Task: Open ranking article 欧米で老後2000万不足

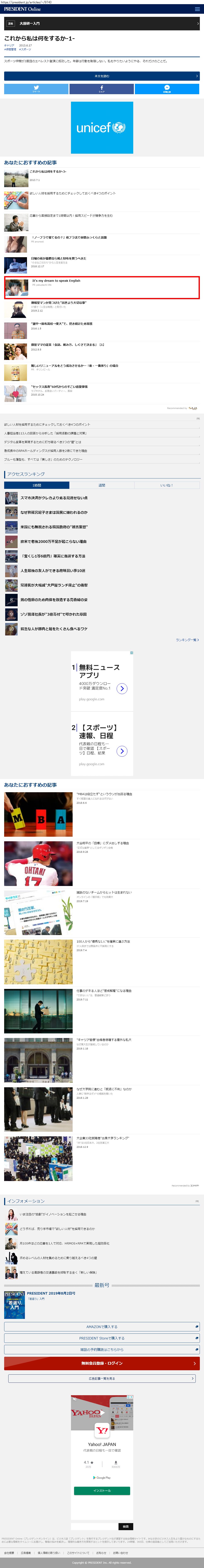Action: (x=53, y=541)
